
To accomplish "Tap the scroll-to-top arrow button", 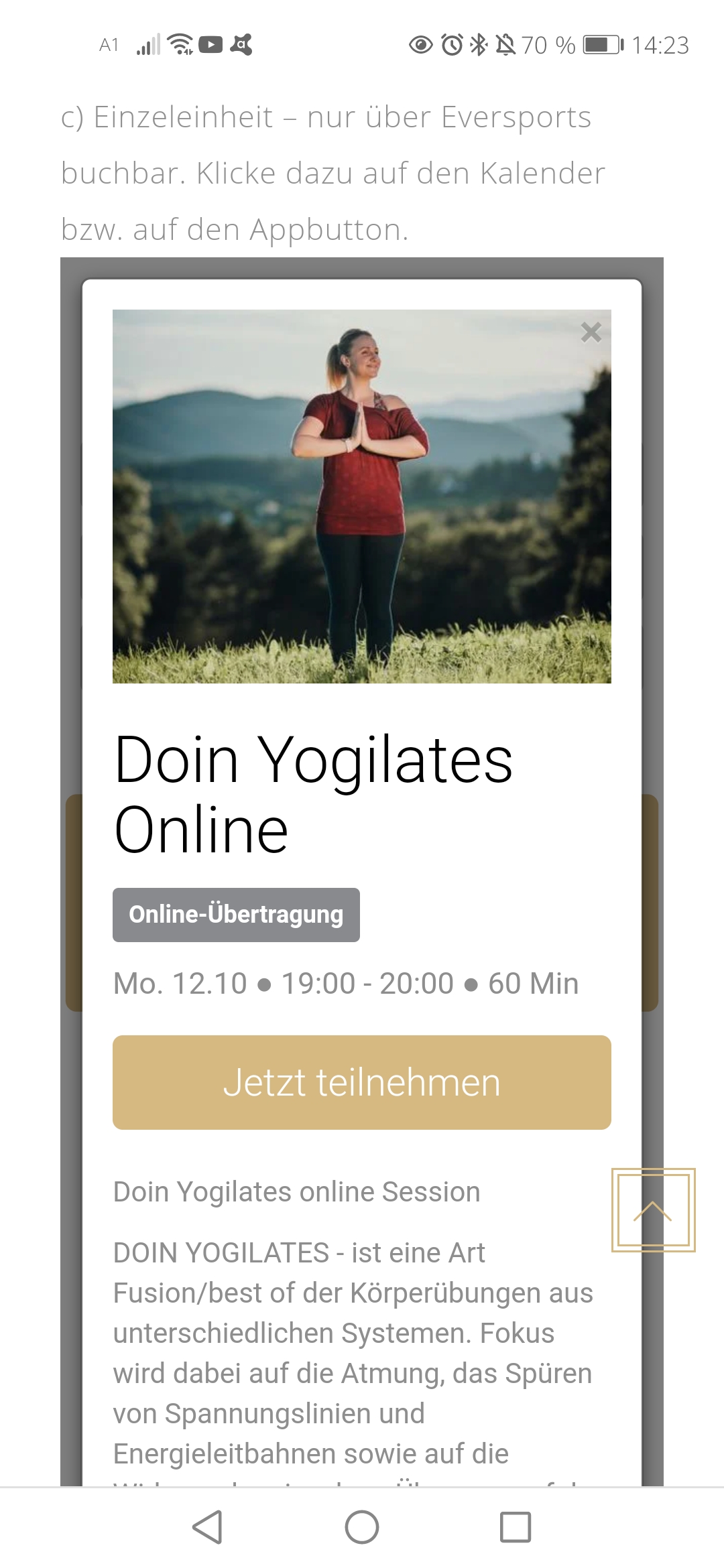I will [x=653, y=1210].
